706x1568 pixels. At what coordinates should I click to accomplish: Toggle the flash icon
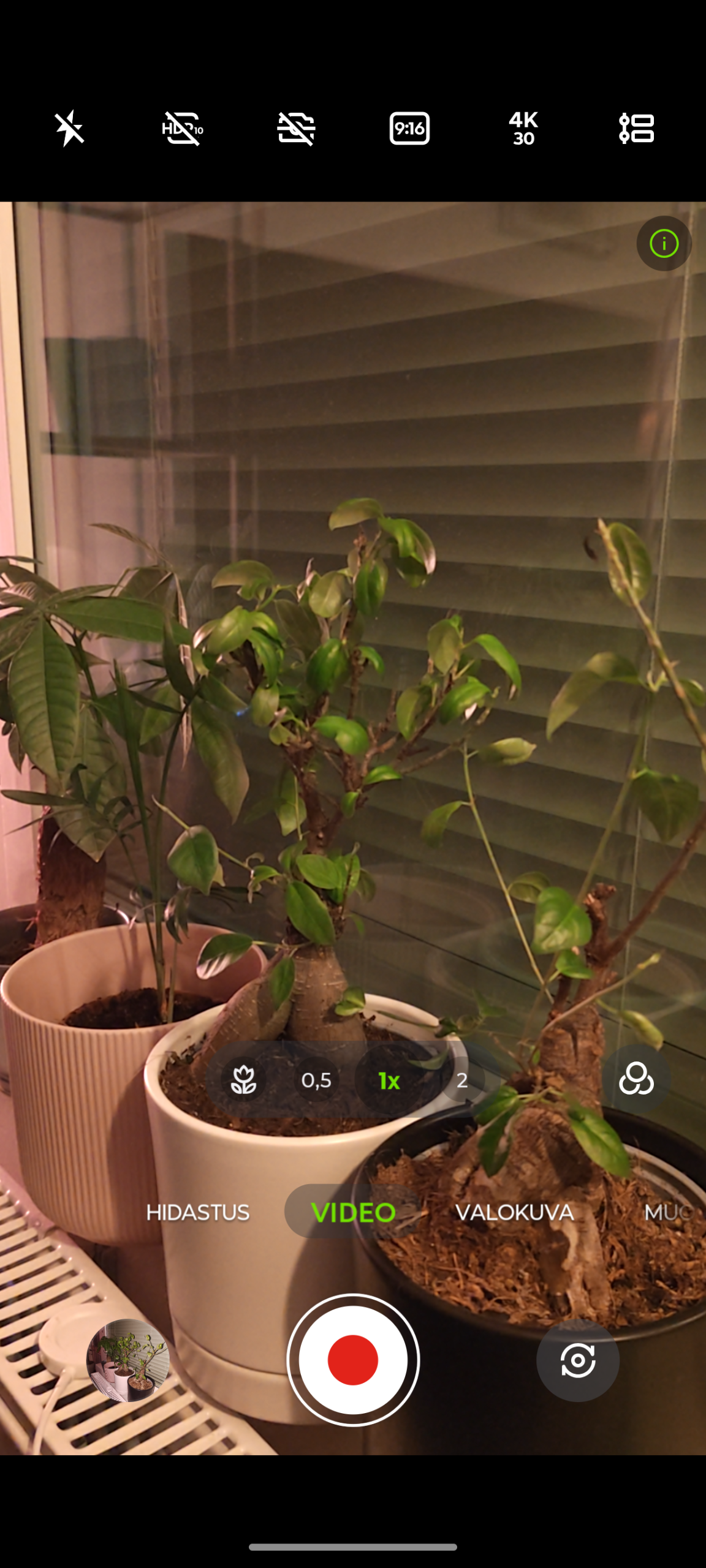69,129
